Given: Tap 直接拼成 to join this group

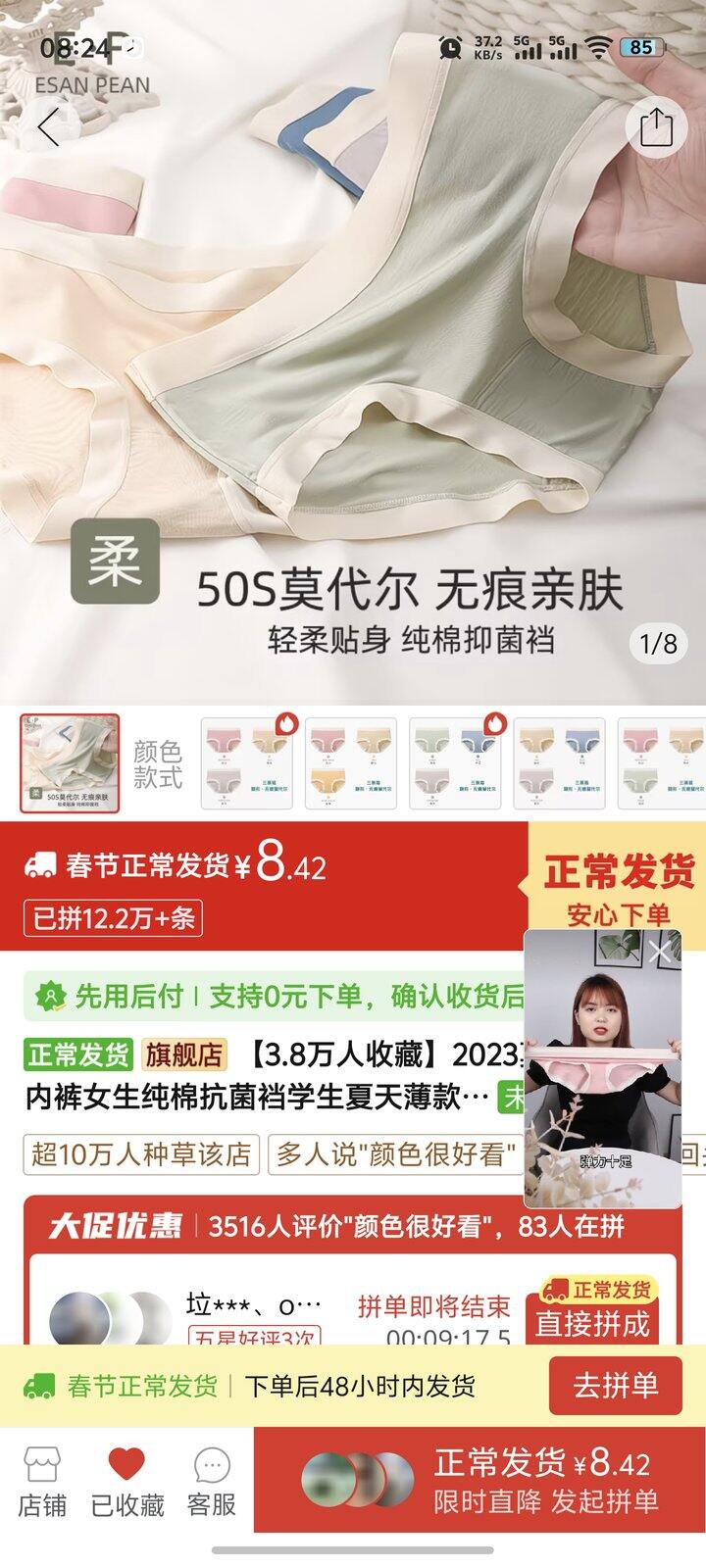Looking at the screenshot, I should tap(592, 1314).
